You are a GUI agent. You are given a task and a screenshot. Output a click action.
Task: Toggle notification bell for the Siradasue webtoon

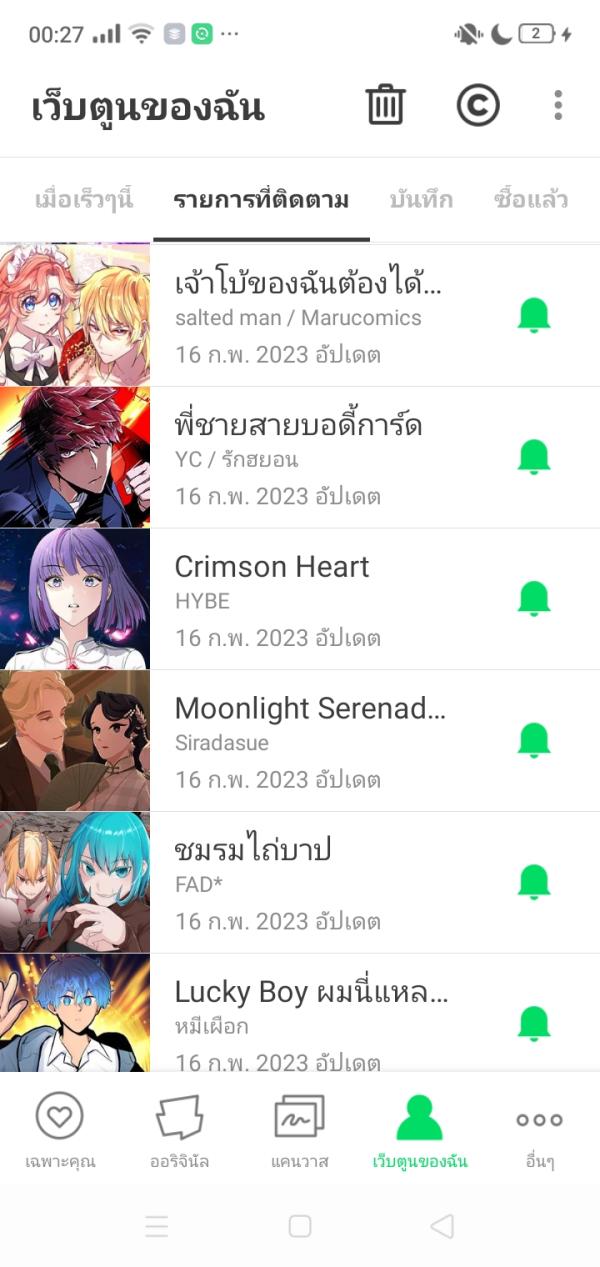534,740
